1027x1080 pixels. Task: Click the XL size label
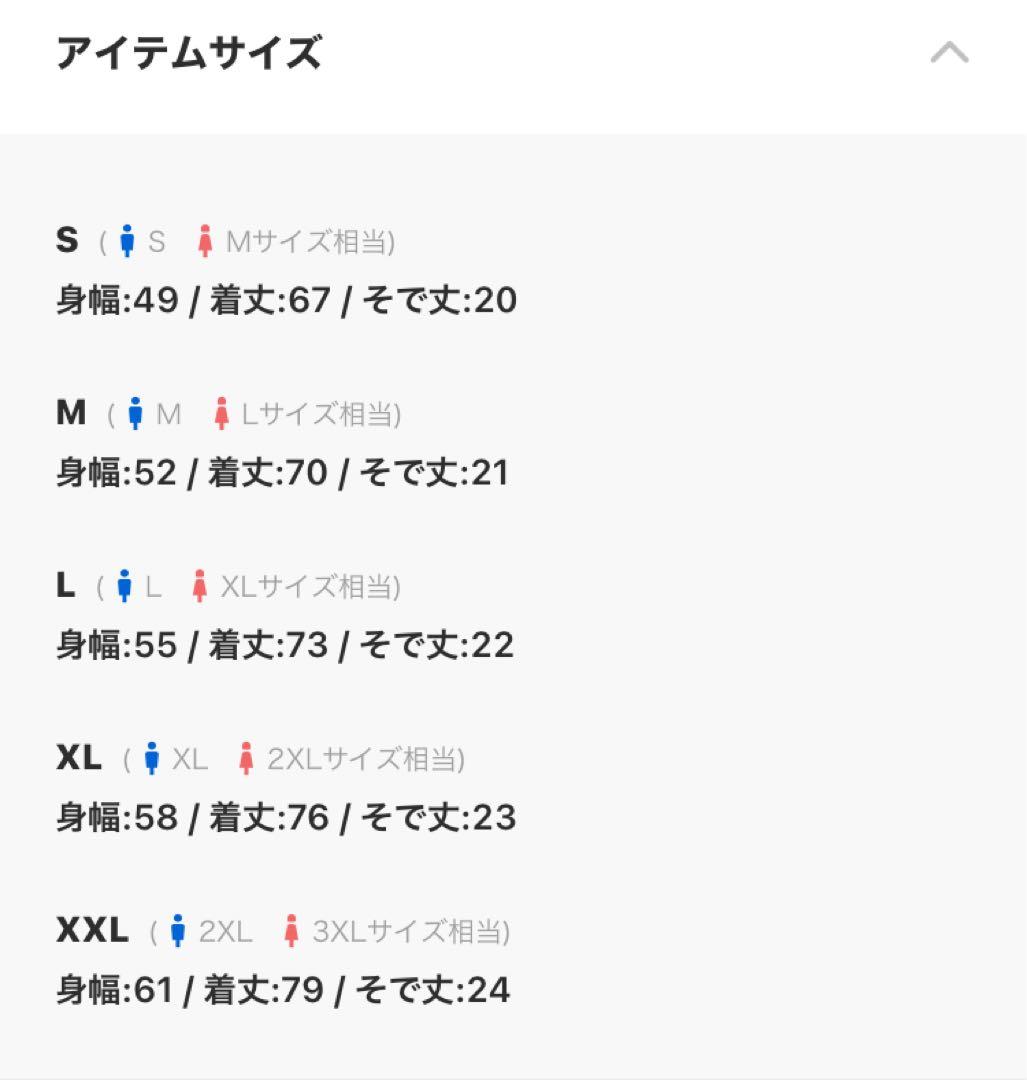point(81,757)
